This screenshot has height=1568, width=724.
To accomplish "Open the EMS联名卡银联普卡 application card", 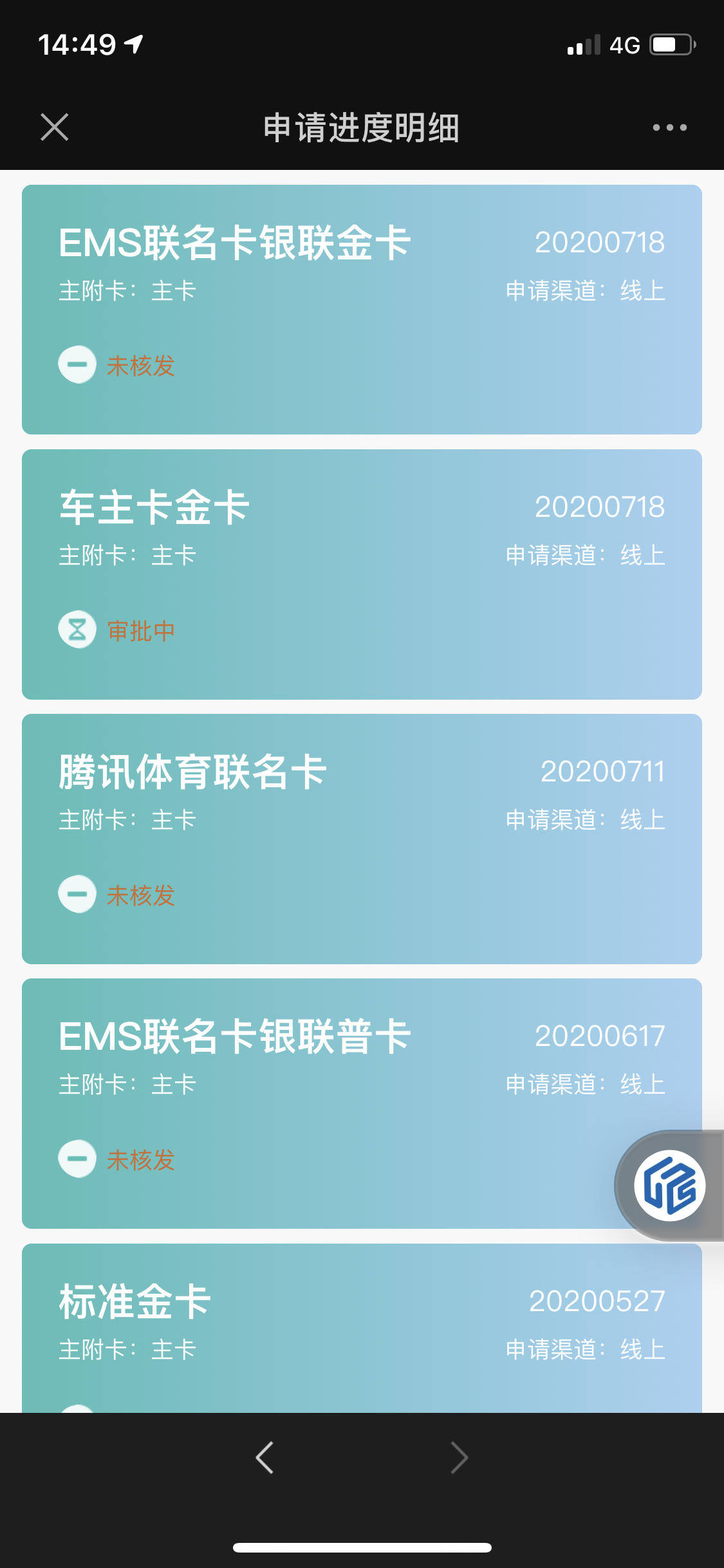I will tap(362, 1103).
